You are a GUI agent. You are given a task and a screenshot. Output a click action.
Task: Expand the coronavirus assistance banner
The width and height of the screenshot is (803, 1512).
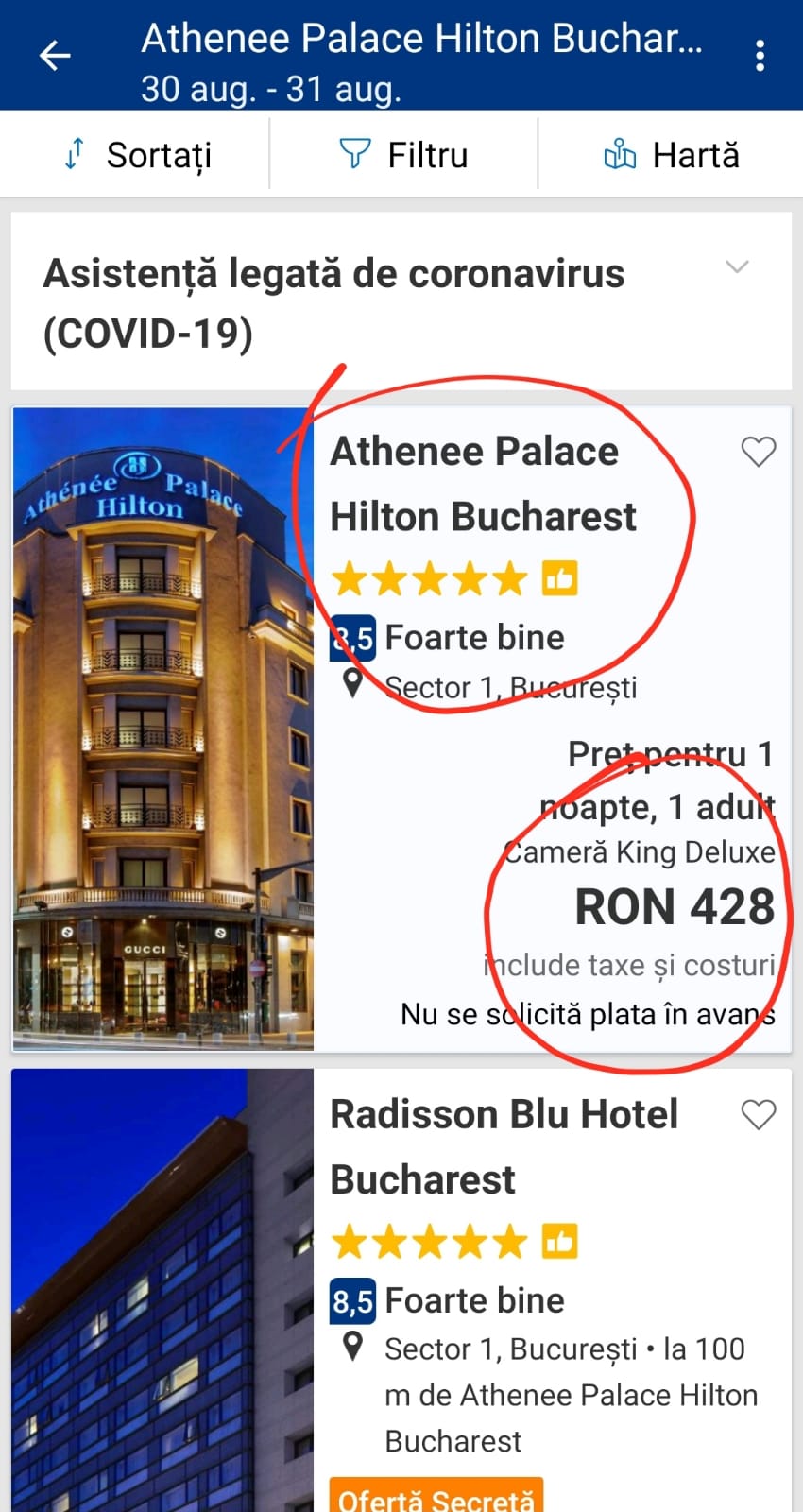point(736,267)
